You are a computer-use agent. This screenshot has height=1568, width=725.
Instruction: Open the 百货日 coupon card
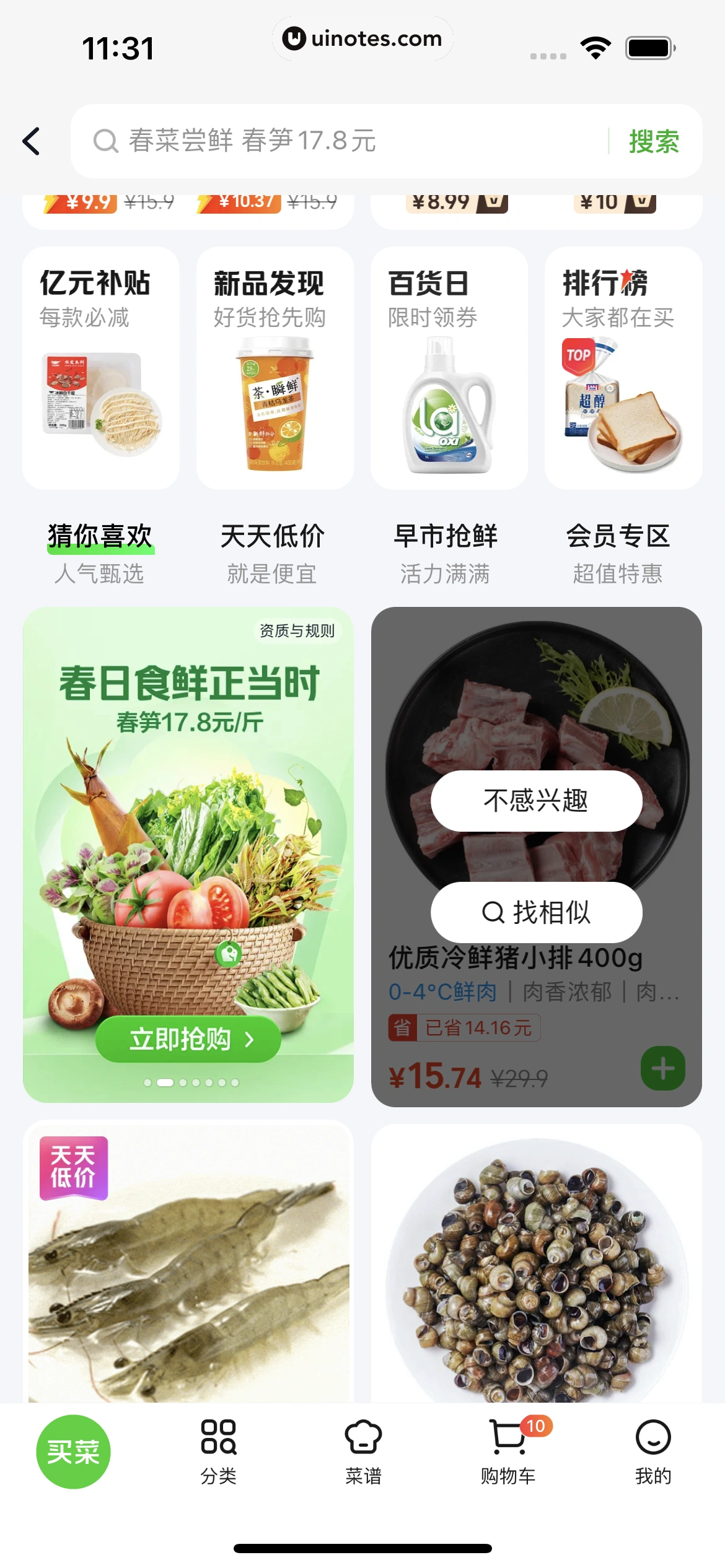449,368
